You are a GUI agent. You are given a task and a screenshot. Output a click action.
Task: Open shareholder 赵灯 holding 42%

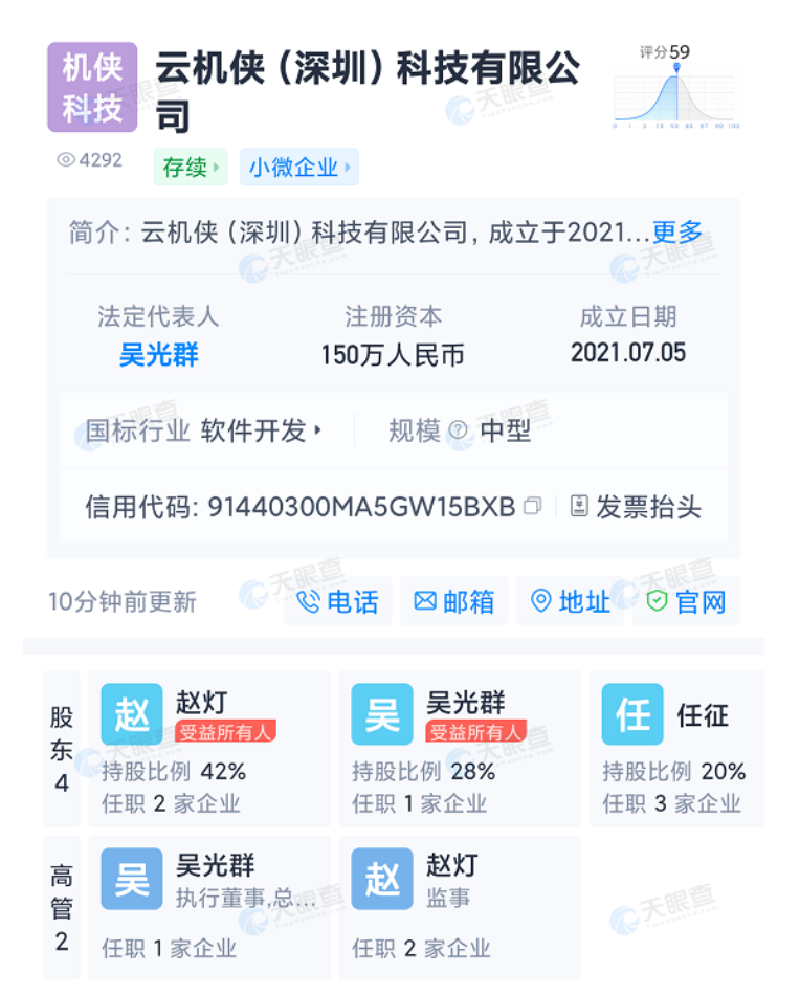209,747
